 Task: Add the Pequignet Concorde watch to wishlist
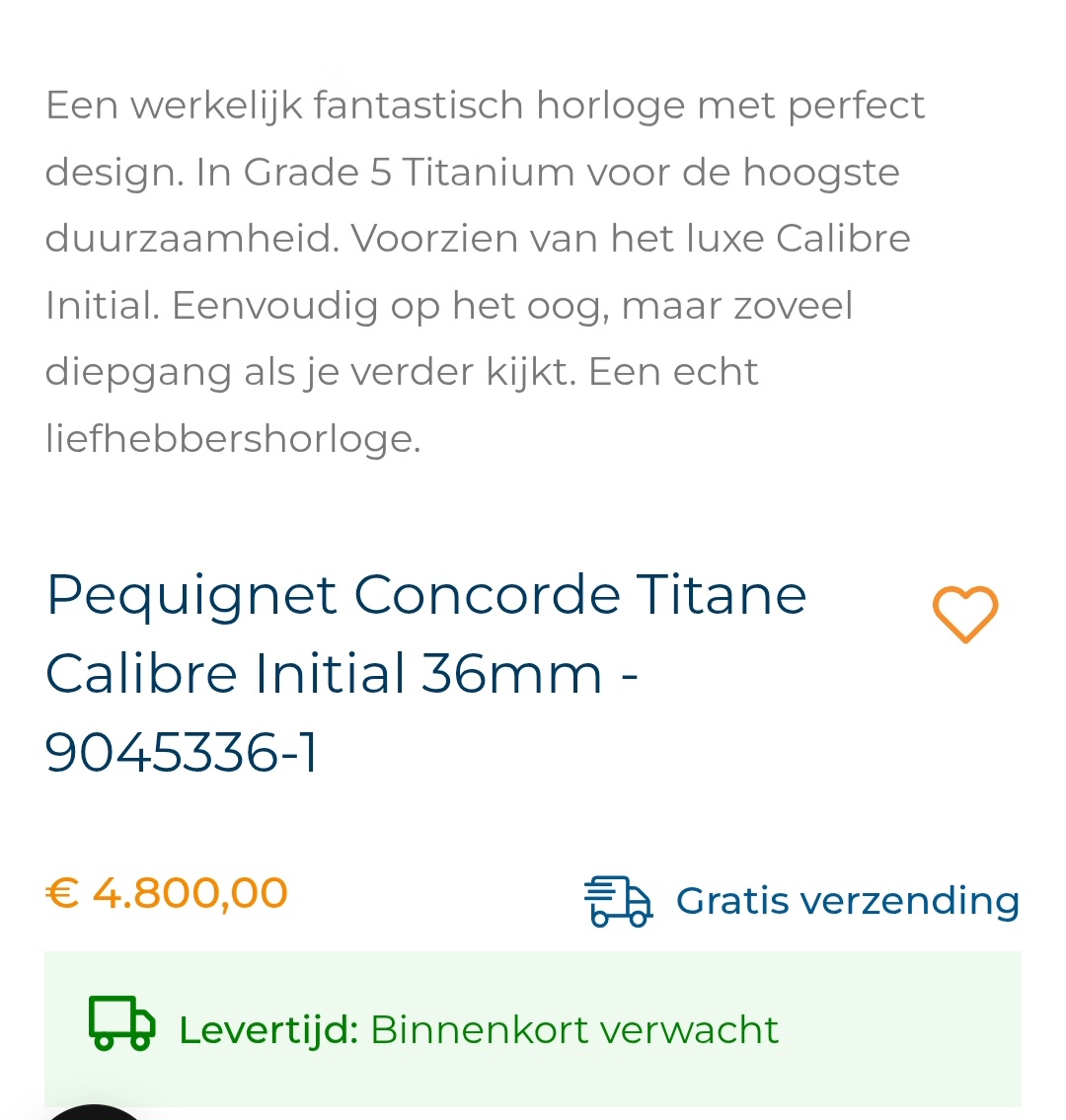[x=964, y=615]
